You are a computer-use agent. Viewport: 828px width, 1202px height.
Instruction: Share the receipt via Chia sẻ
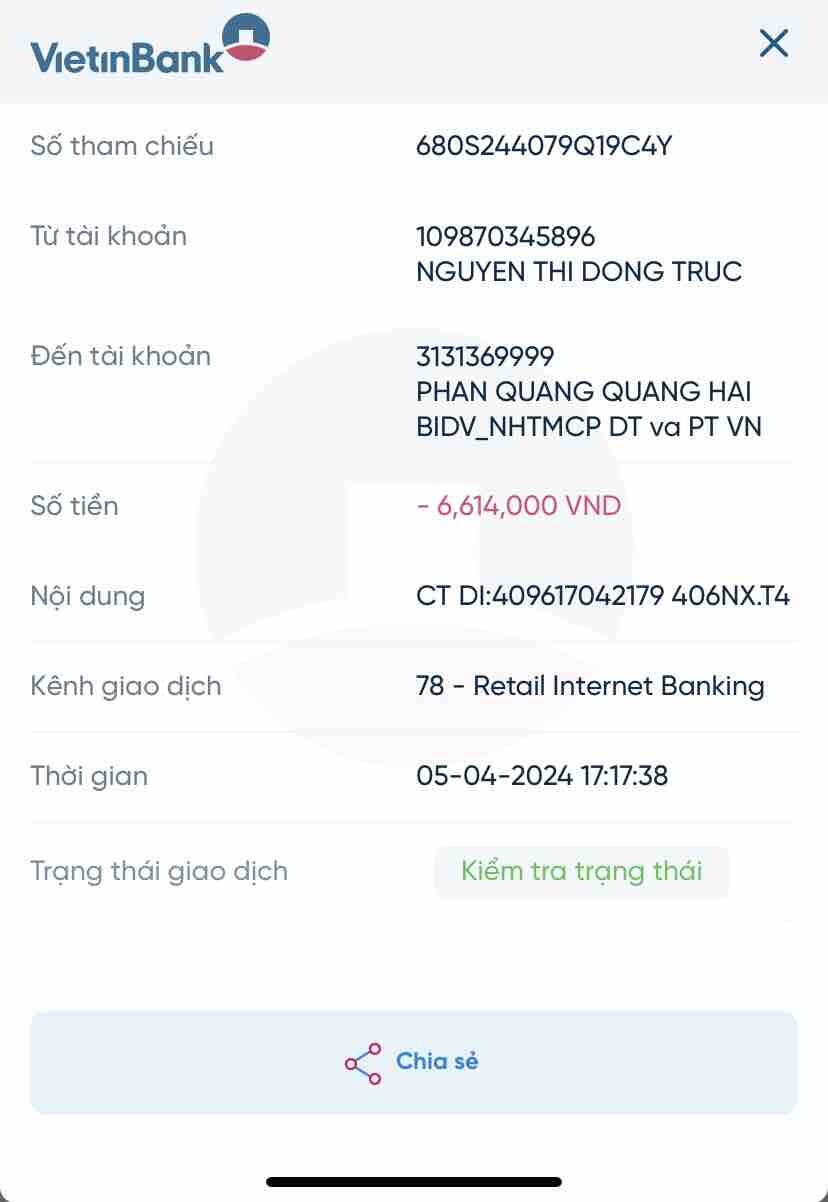(x=413, y=1062)
